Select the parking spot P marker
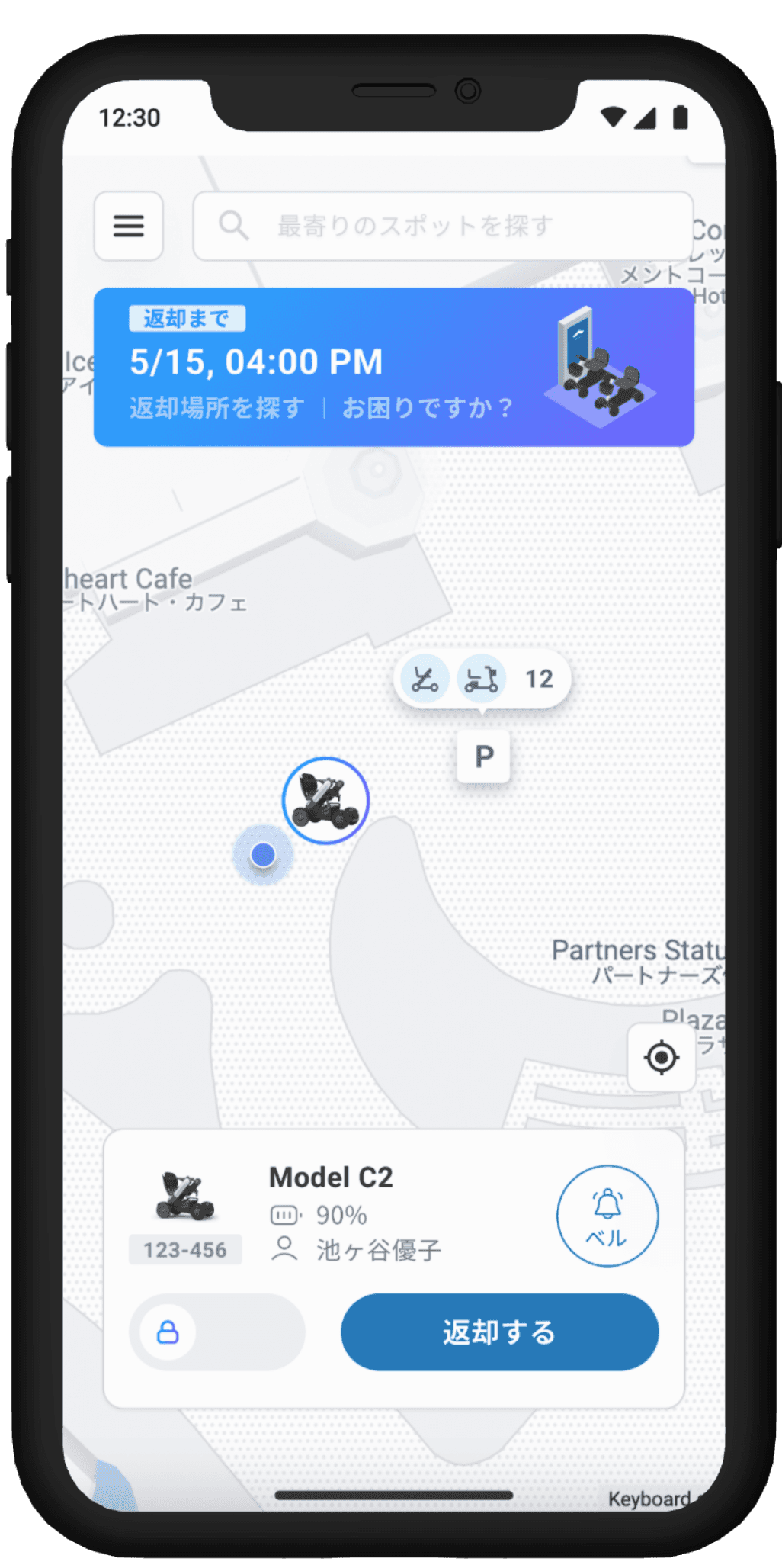 [483, 757]
